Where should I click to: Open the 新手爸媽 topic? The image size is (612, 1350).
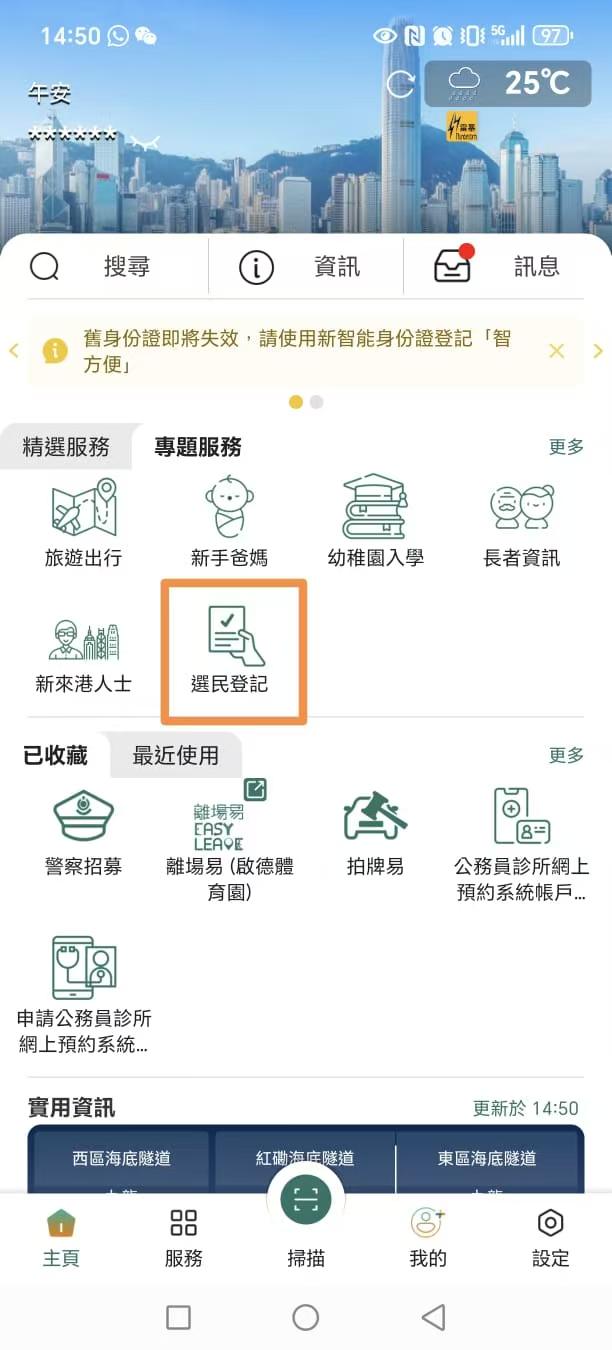[229, 522]
